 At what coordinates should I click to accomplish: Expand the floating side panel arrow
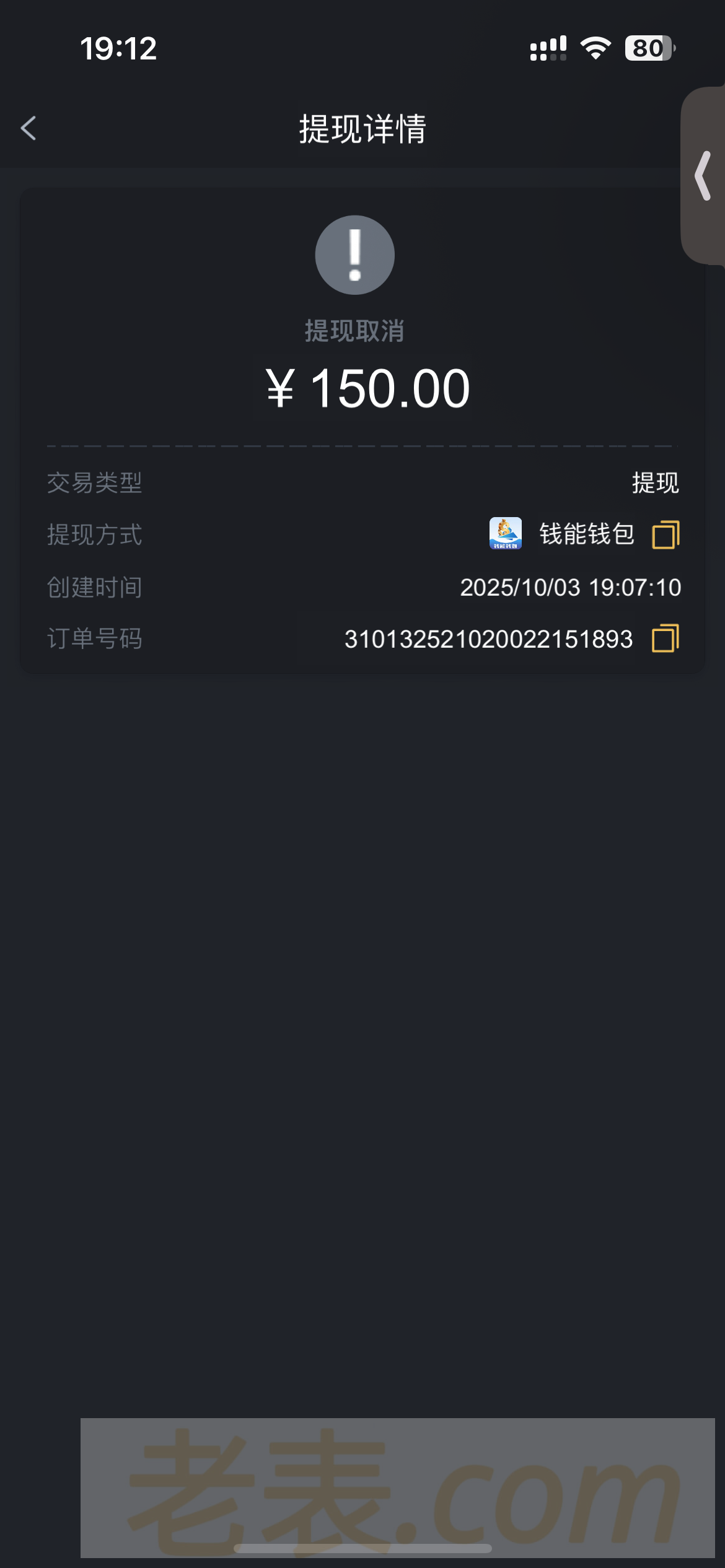tap(703, 176)
